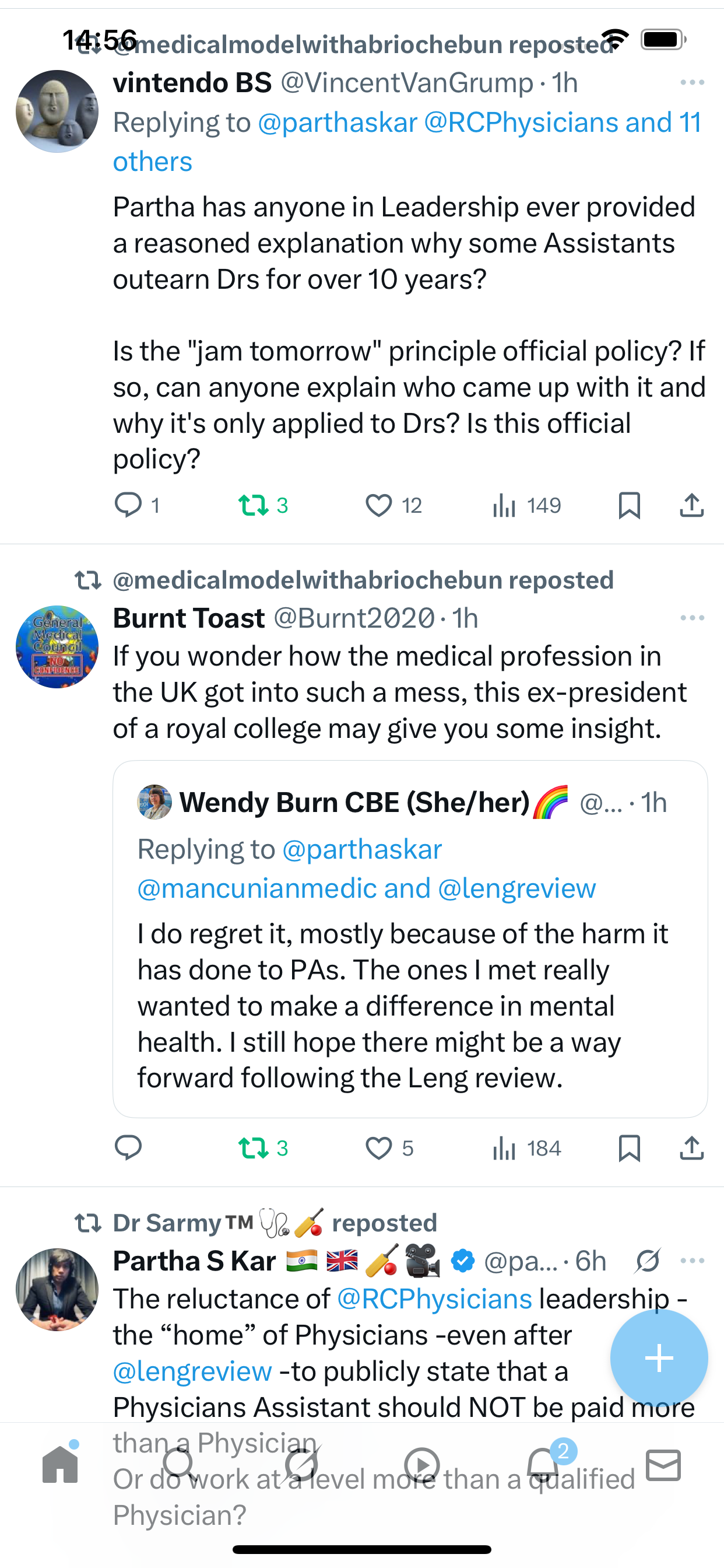Screen dimensions: 724x1568
Task: Like Burnt Toast's post
Action: [378, 1148]
